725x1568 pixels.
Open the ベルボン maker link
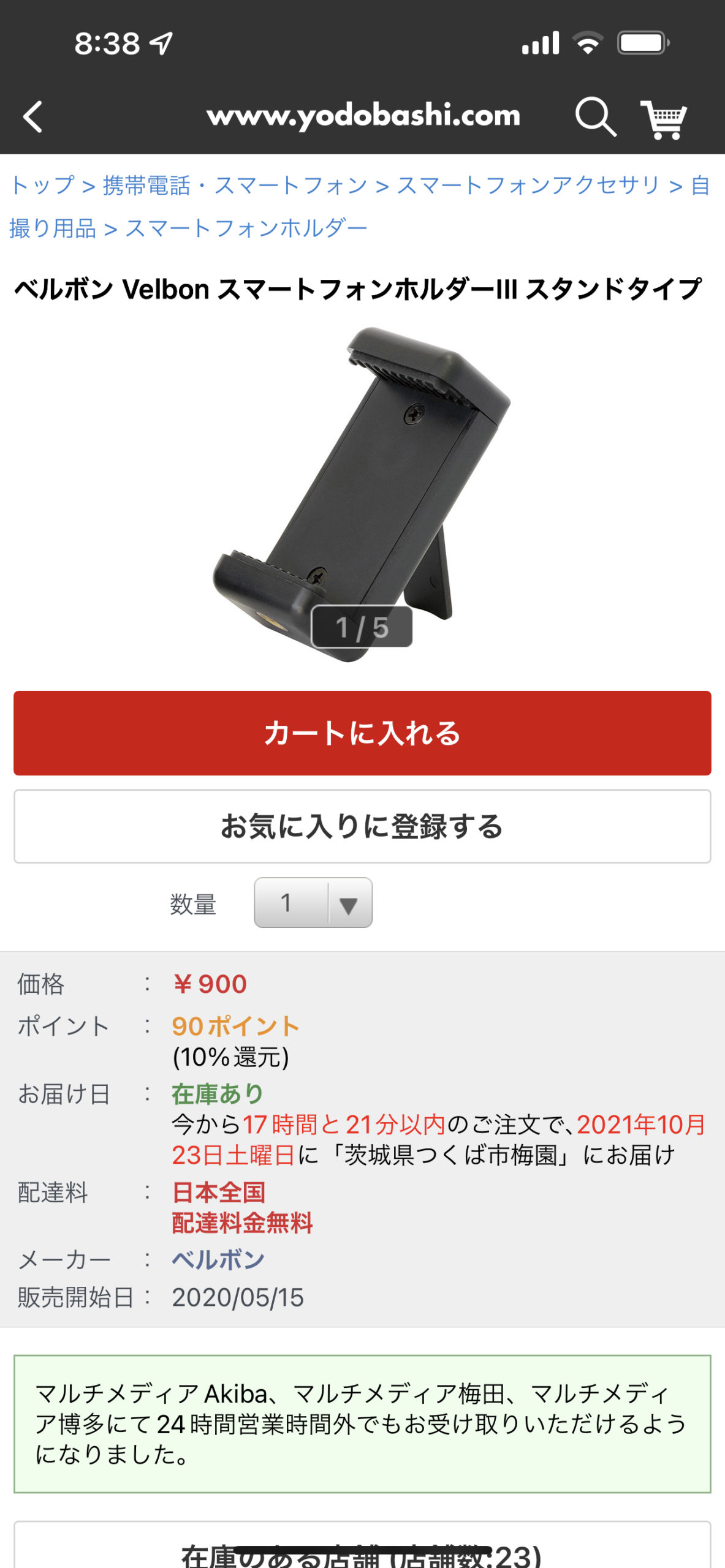218,1259
